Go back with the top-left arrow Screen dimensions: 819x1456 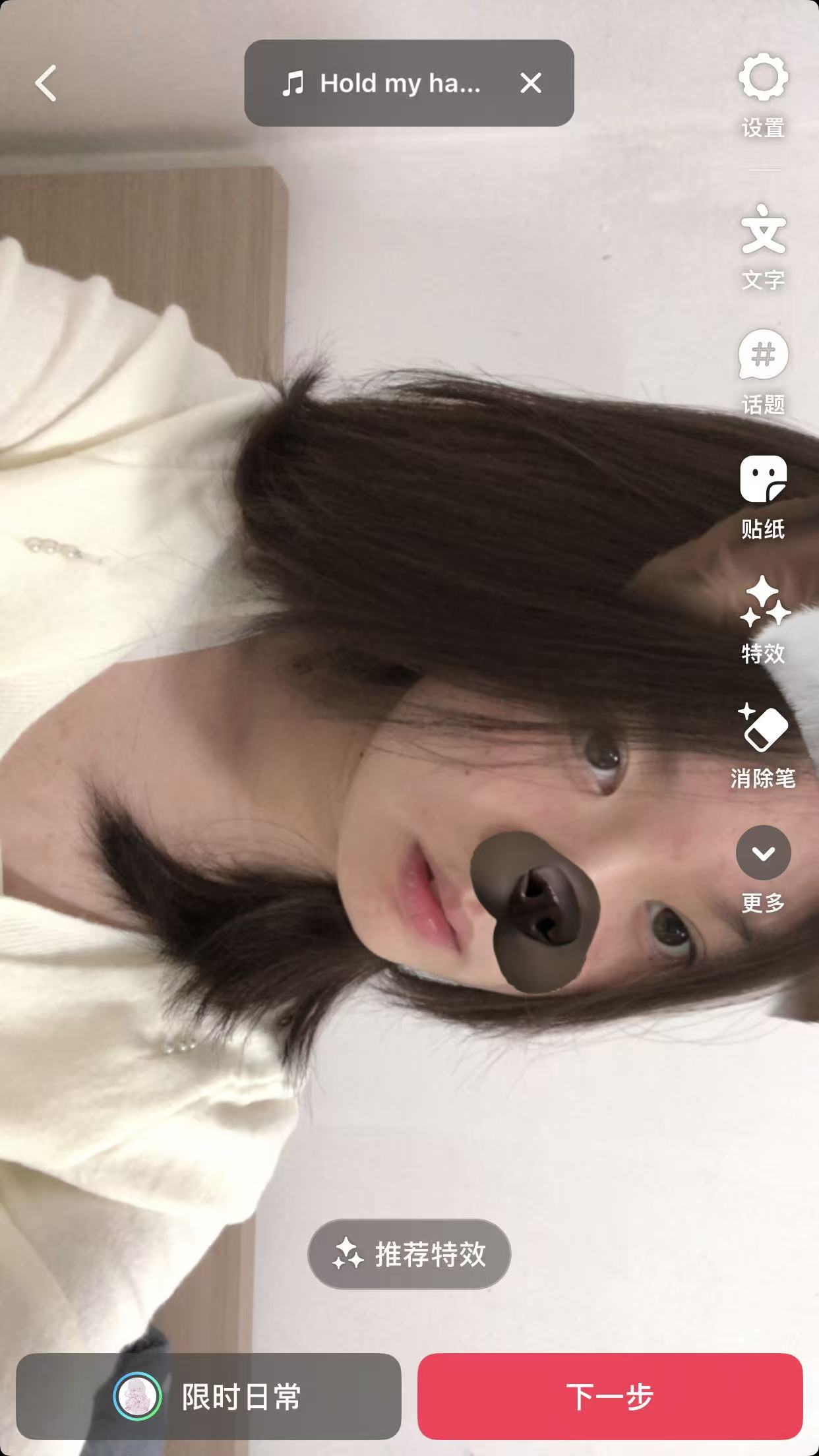46,83
